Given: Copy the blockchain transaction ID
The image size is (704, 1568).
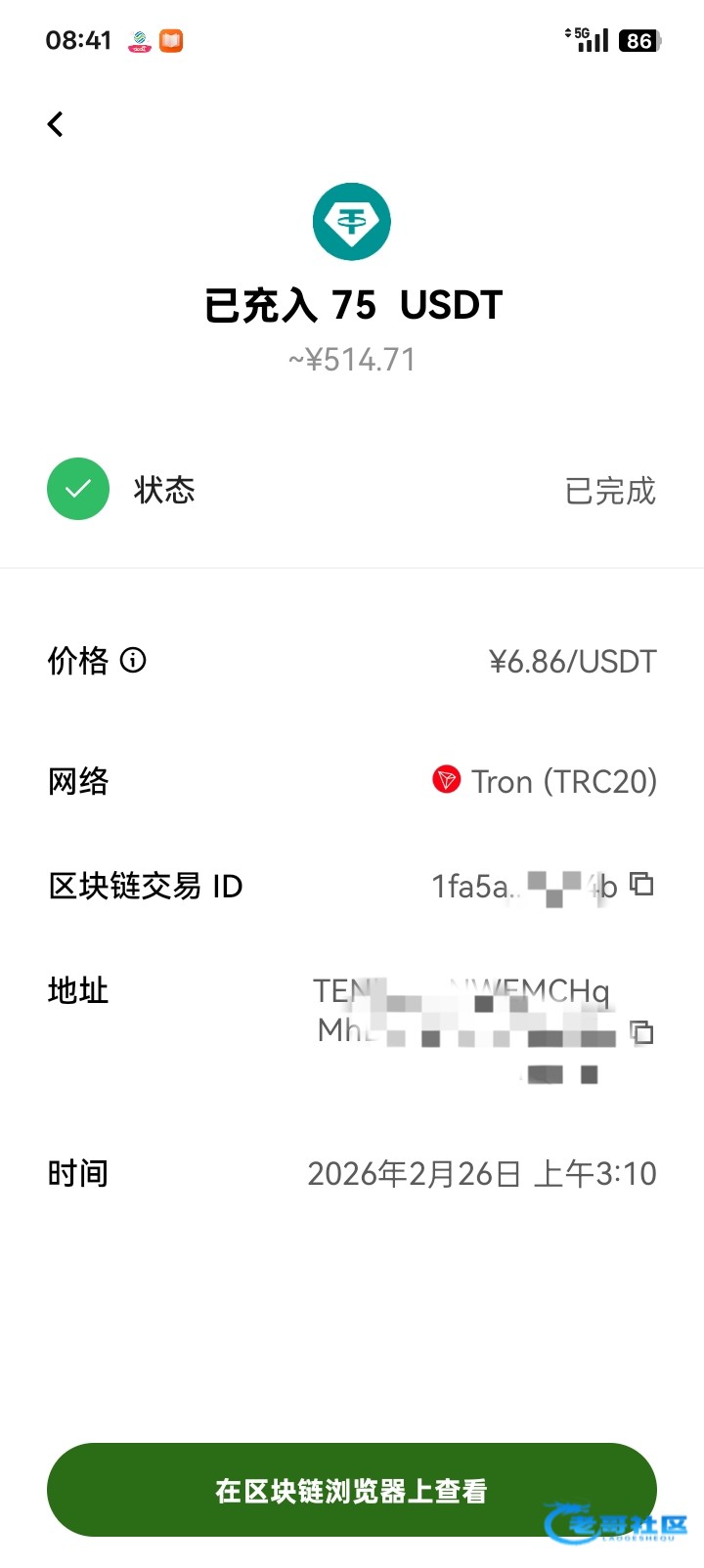Looking at the screenshot, I should 641,885.
